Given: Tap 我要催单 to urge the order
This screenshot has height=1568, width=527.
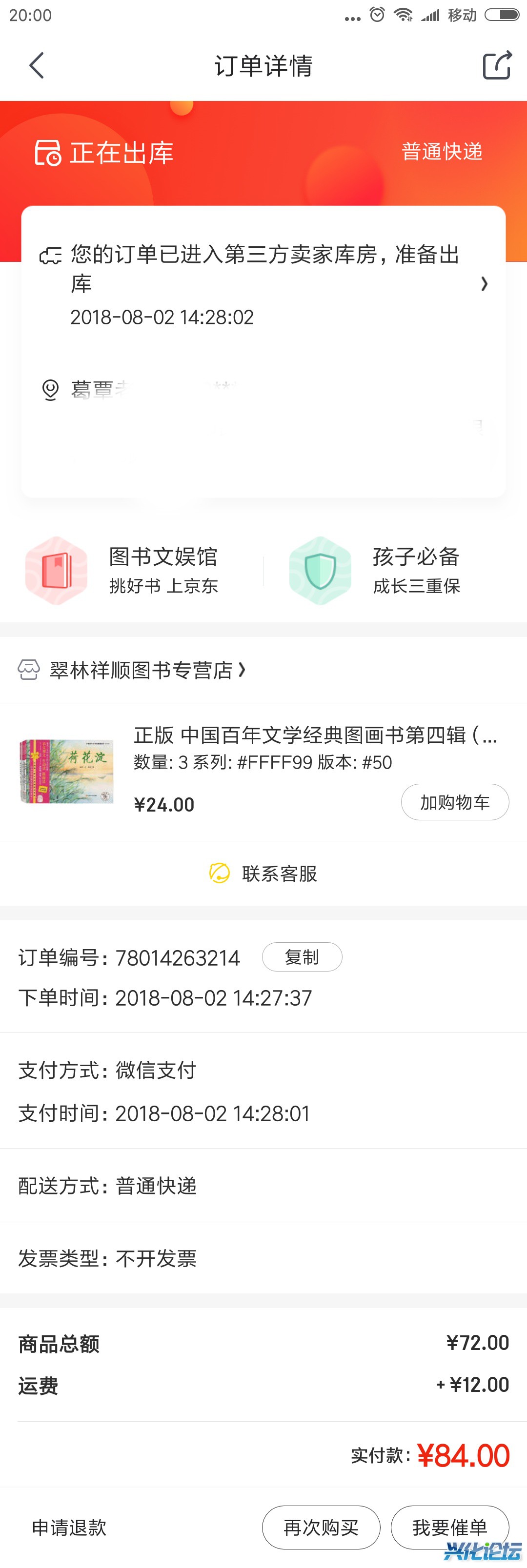Looking at the screenshot, I should pyautogui.click(x=449, y=1527).
